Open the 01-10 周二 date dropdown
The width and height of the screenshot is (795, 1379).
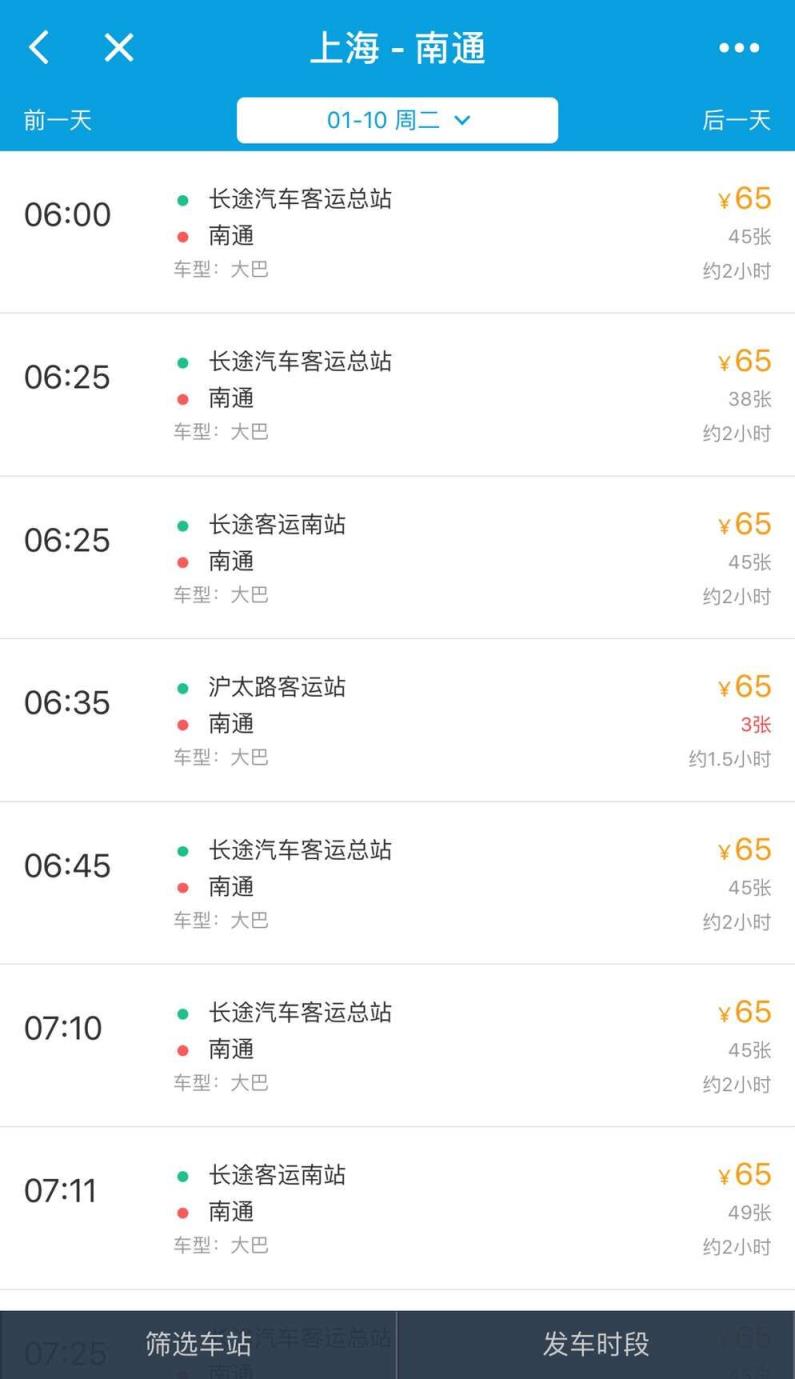click(x=396, y=119)
